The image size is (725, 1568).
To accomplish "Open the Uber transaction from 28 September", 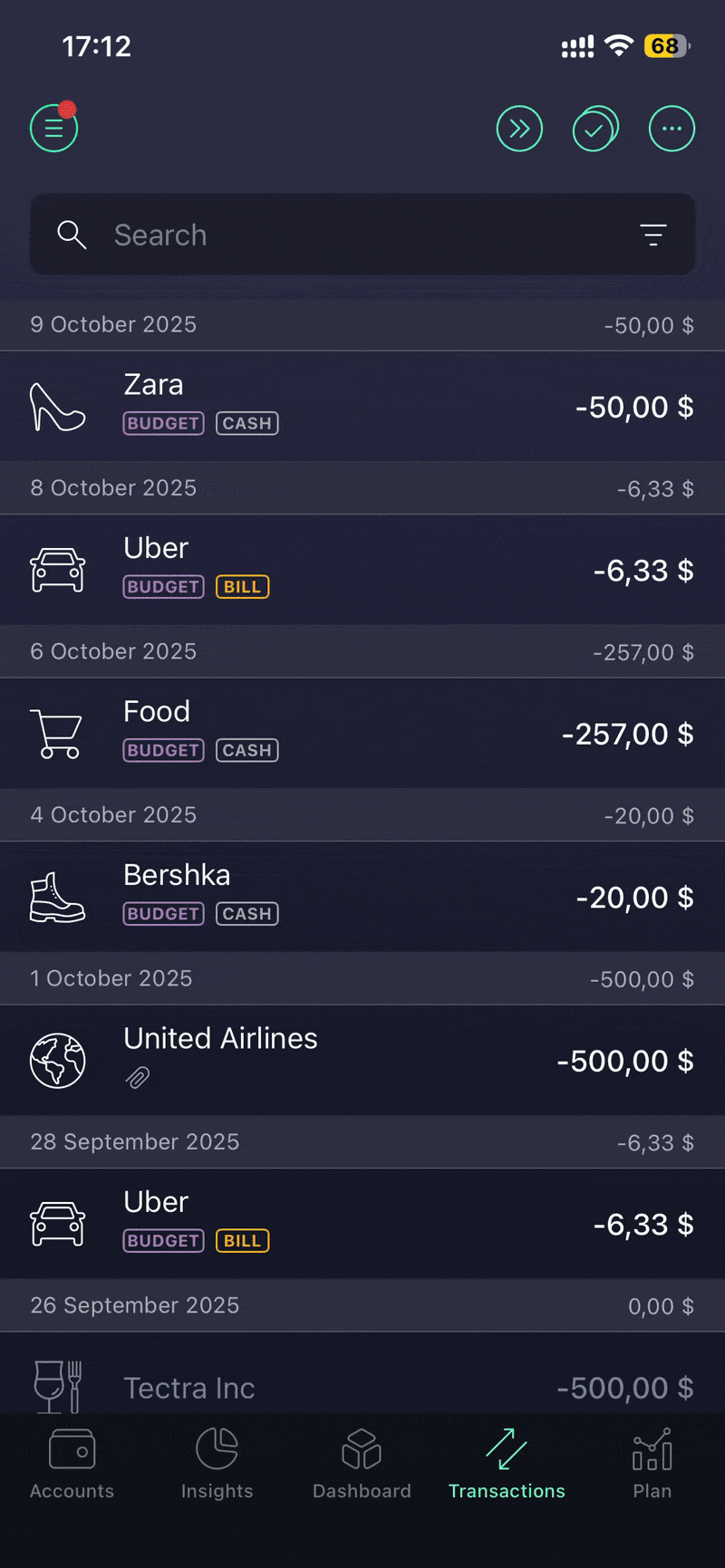I will (x=362, y=1224).
